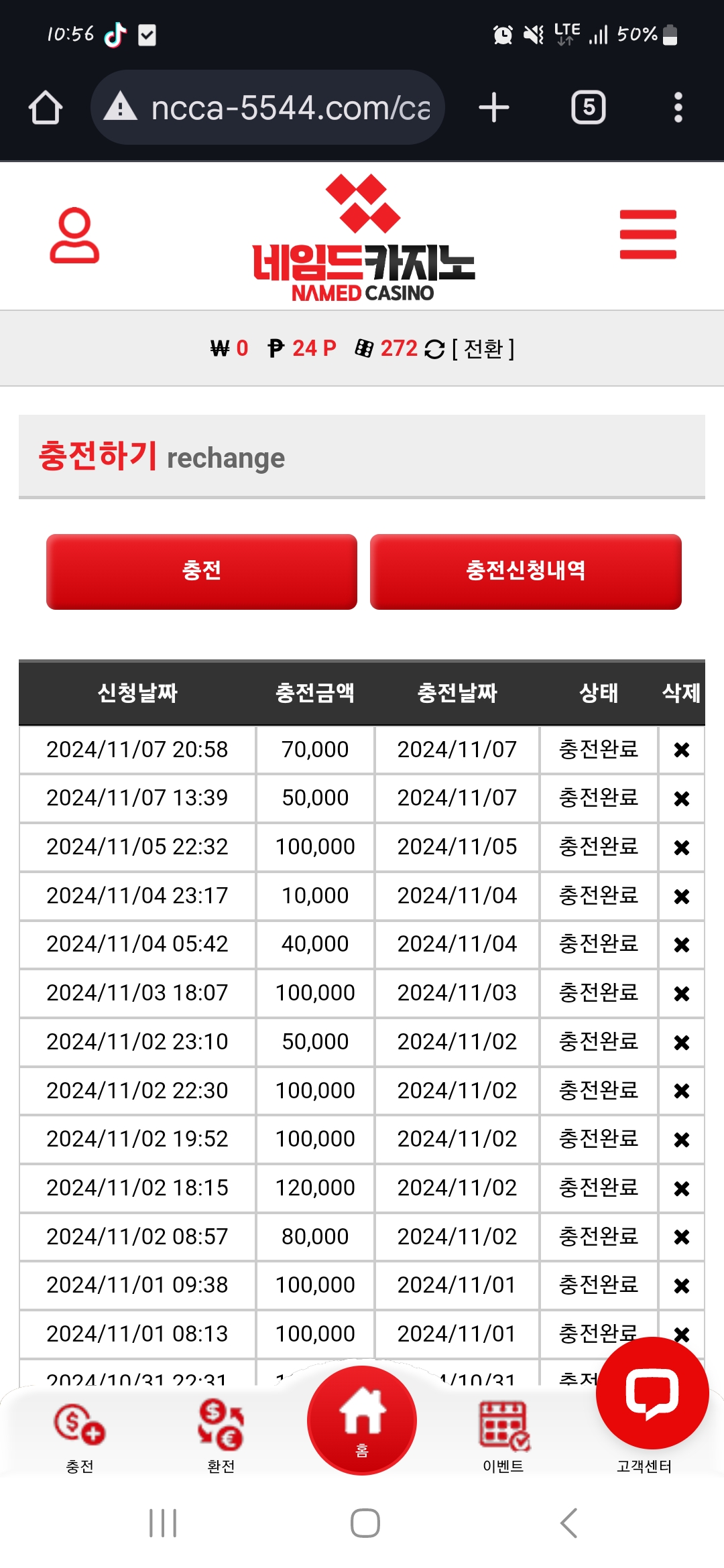
Task: Select the 충전 red button
Action: (202, 572)
